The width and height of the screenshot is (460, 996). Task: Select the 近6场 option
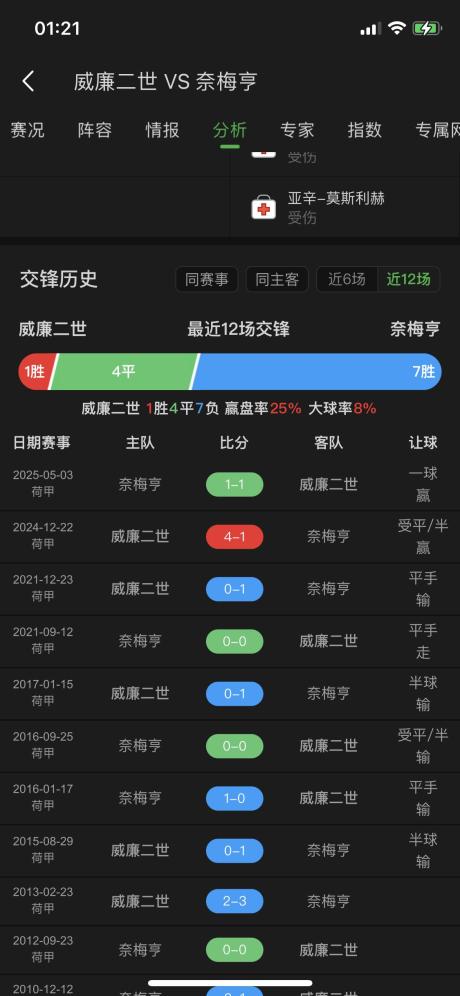347,279
